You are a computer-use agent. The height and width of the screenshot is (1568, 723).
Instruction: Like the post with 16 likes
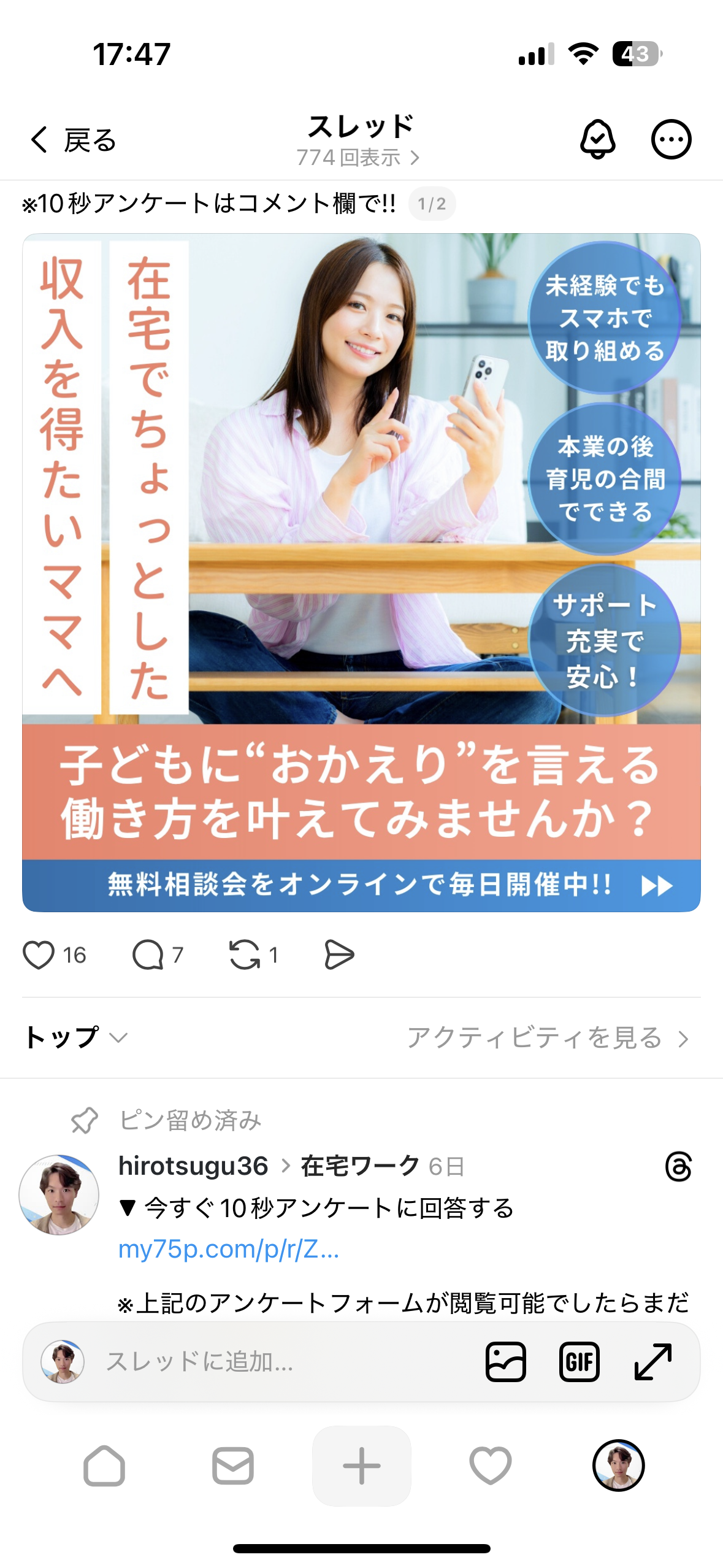point(39,955)
